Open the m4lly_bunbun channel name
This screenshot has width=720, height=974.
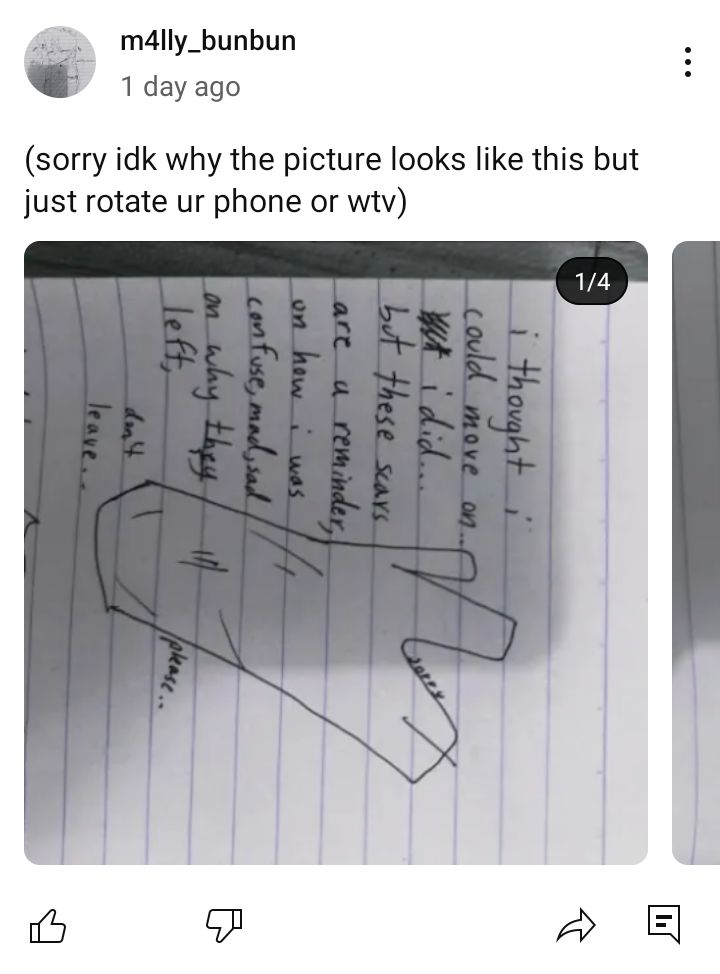207,42
